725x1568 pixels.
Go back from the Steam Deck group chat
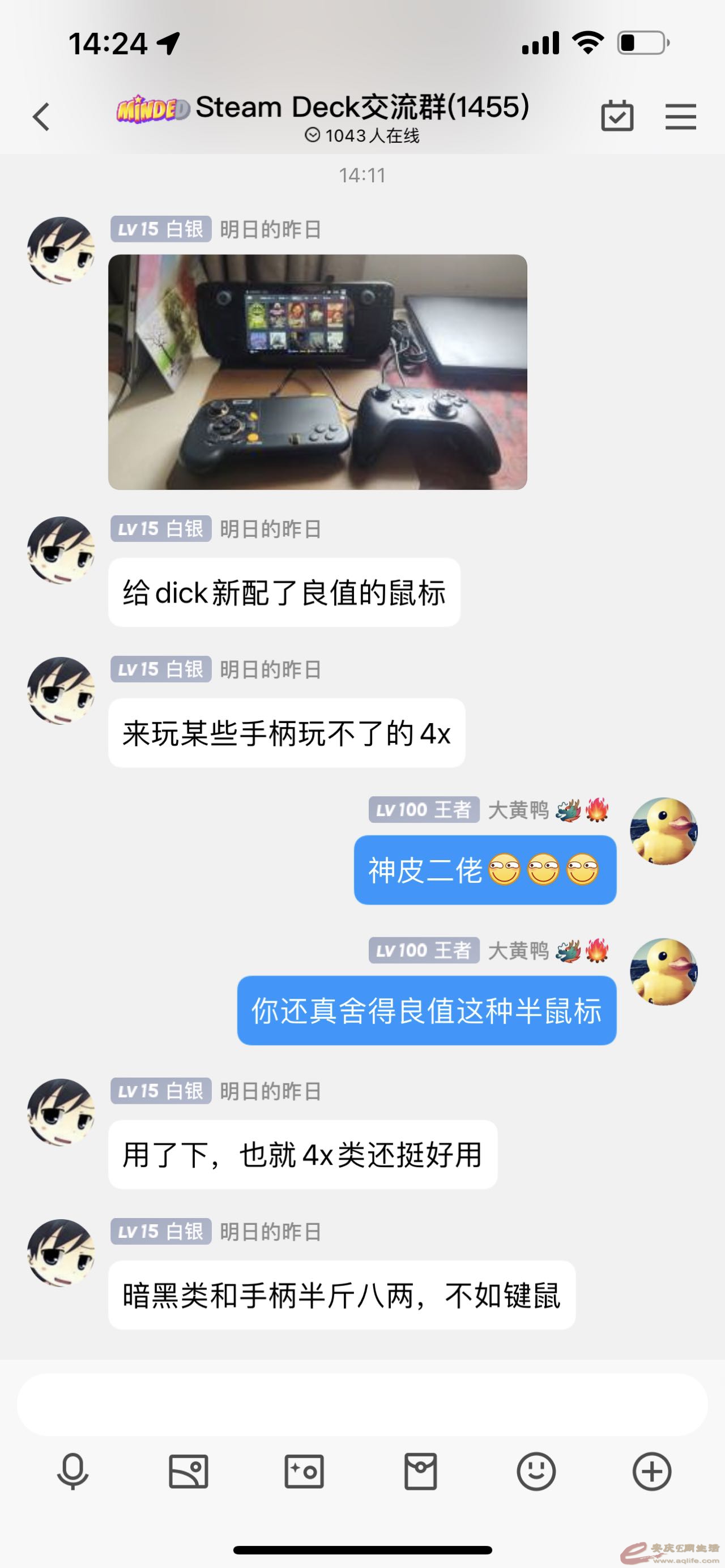pyautogui.click(x=41, y=117)
